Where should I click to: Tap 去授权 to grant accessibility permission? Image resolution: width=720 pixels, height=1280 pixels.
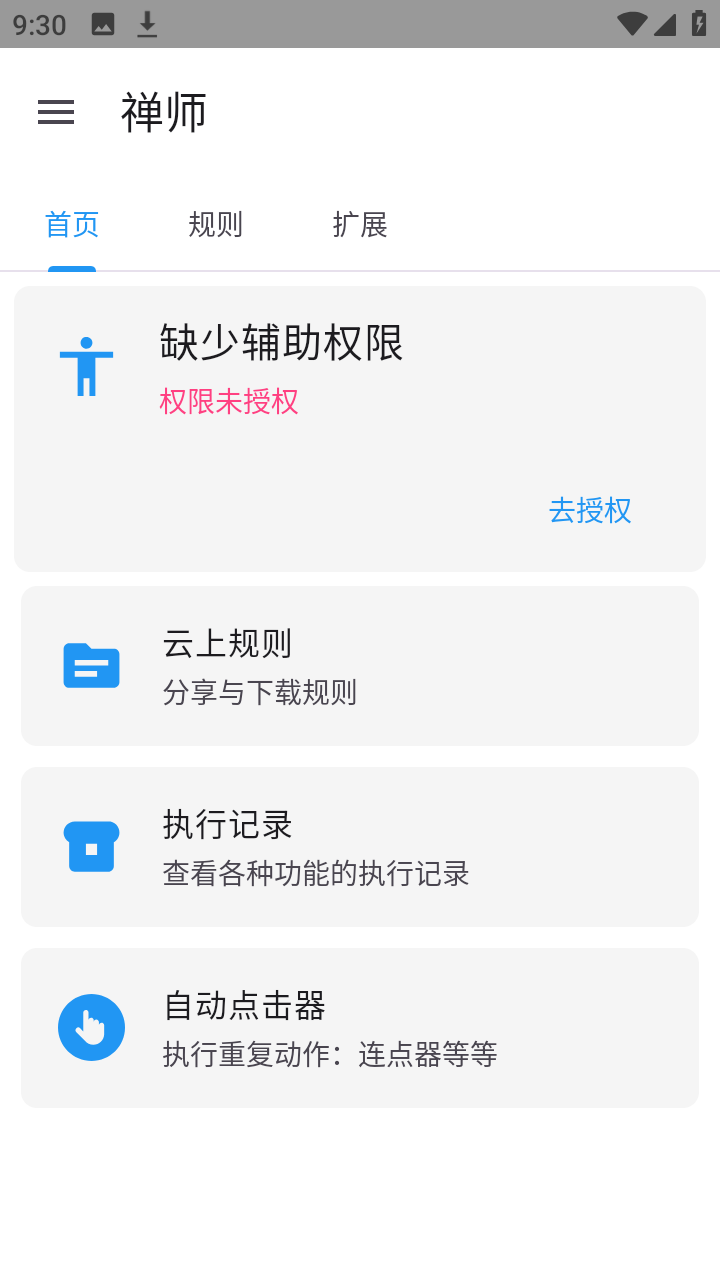click(x=590, y=510)
